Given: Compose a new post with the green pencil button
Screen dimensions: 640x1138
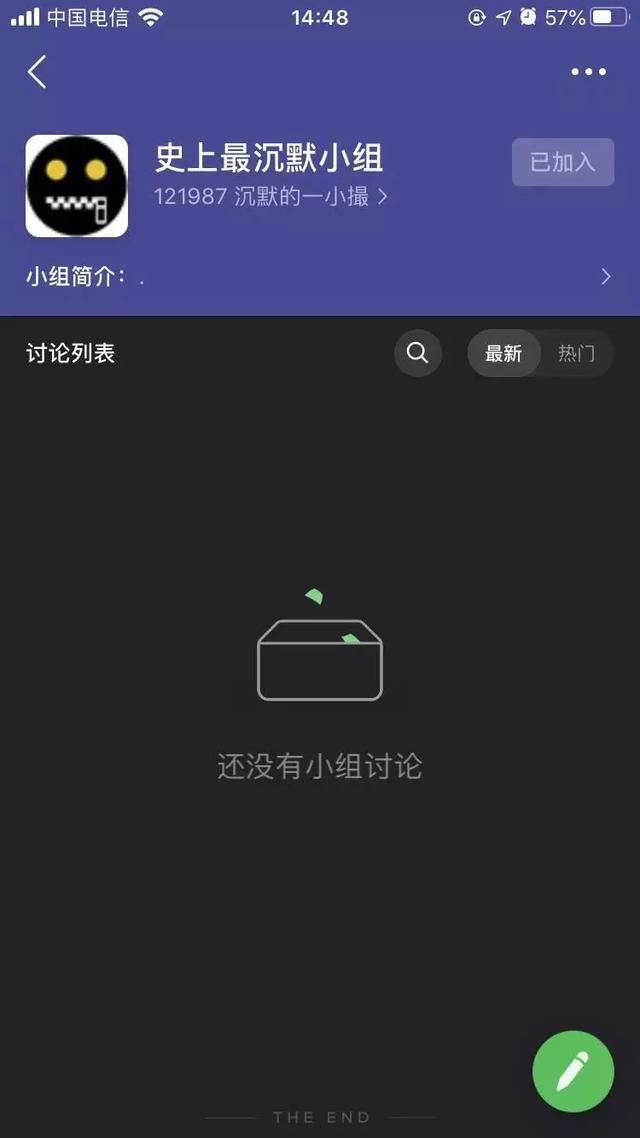Looking at the screenshot, I should [x=572, y=1072].
